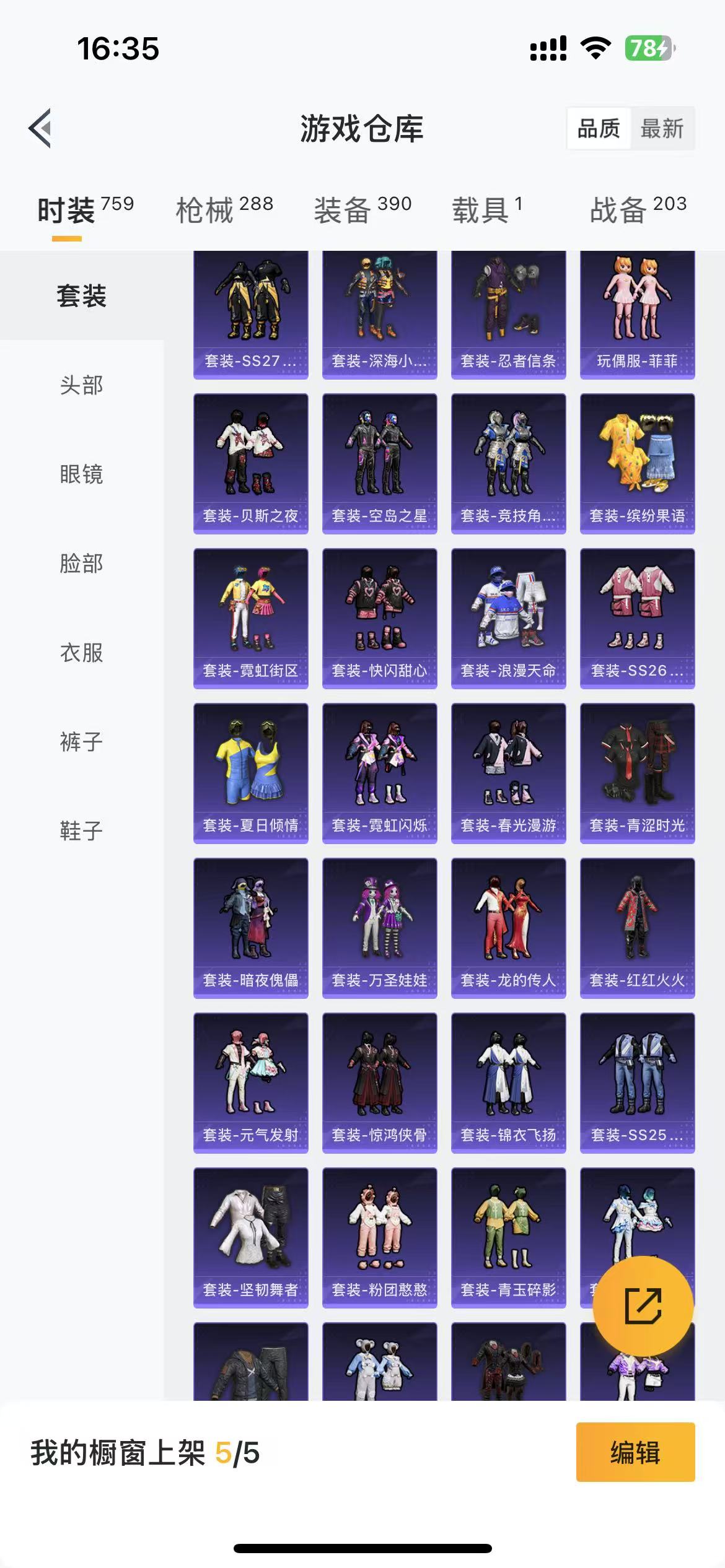Show the 裤子 category

pyautogui.click(x=82, y=742)
